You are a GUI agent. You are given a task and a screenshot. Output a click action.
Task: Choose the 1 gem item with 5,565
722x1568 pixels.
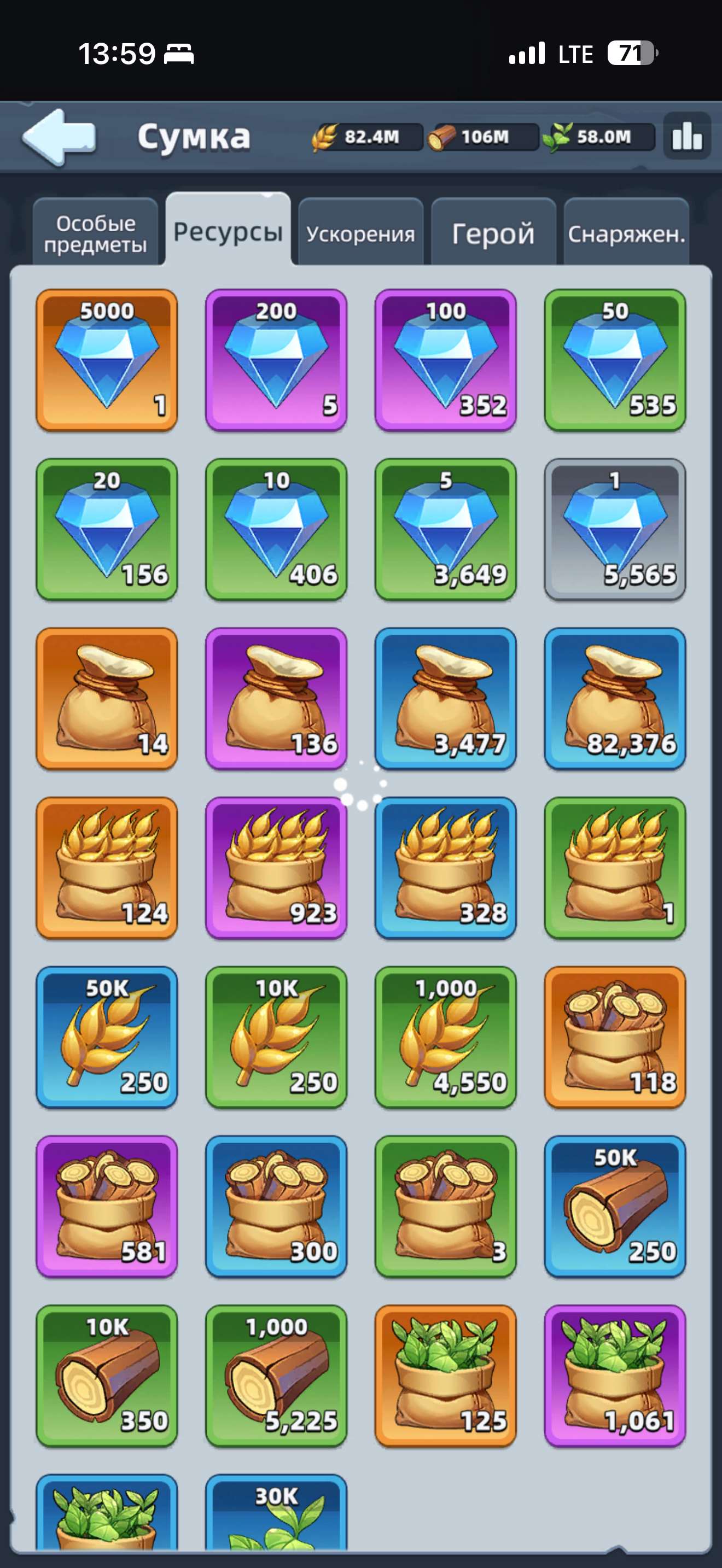point(615,530)
